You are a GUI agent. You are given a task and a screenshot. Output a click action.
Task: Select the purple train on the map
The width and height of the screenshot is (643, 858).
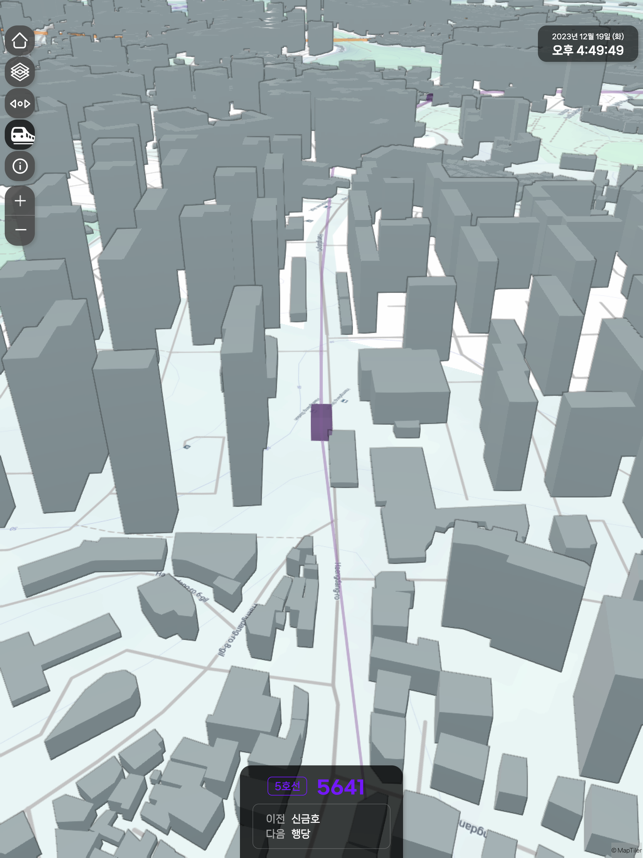pyautogui.click(x=321, y=422)
